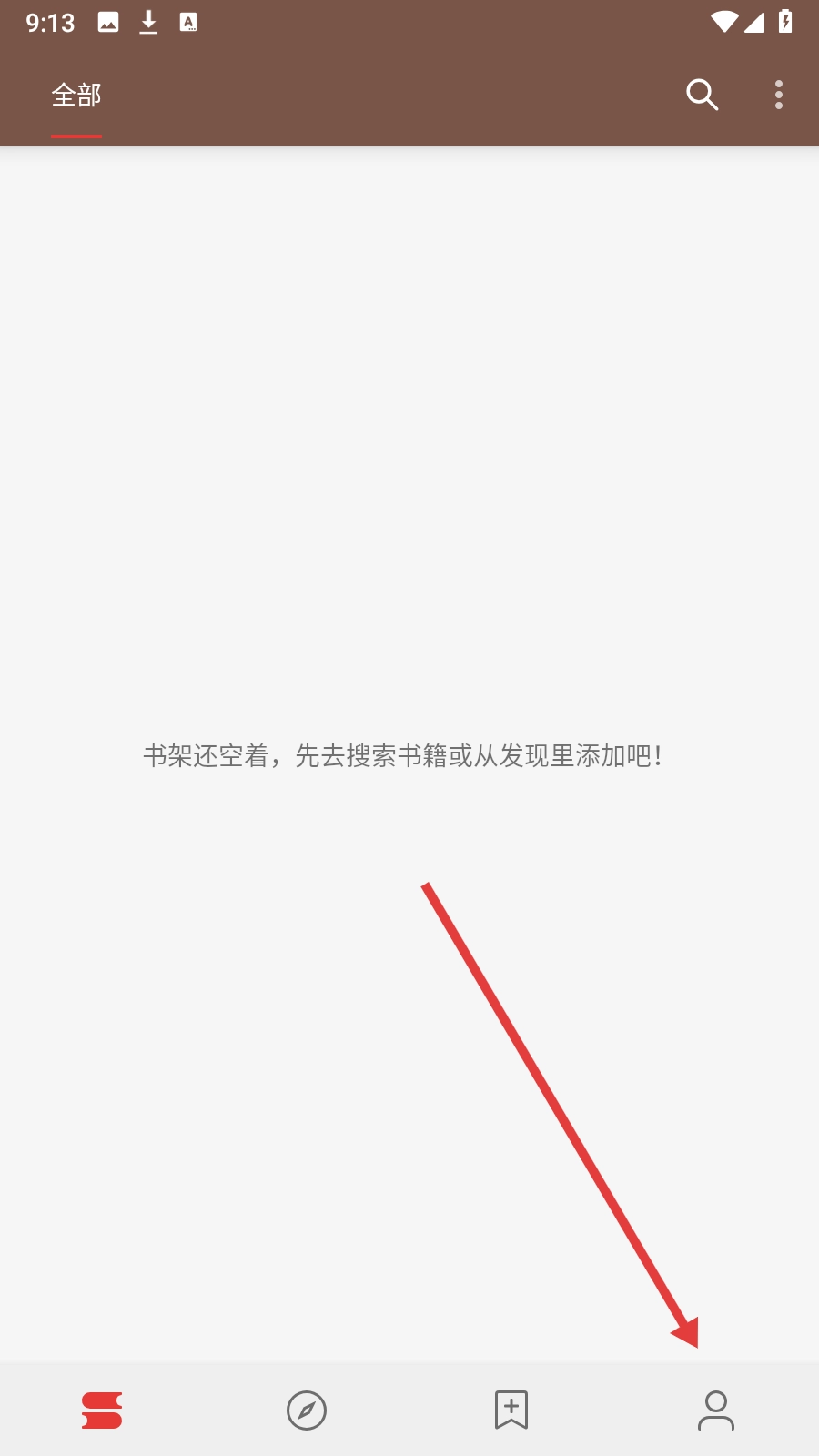The image size is (819, 1456).
Task: Switch to the profile person tab
Action: [716, 1410]
